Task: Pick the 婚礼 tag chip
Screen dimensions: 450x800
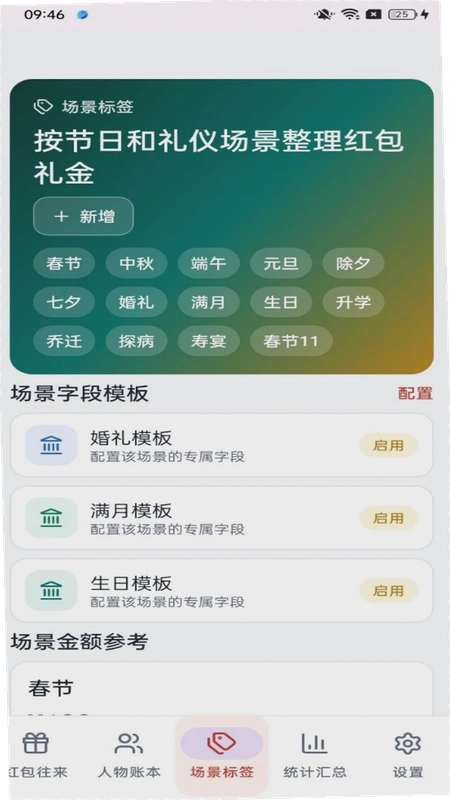Action: tap(136, 302)
